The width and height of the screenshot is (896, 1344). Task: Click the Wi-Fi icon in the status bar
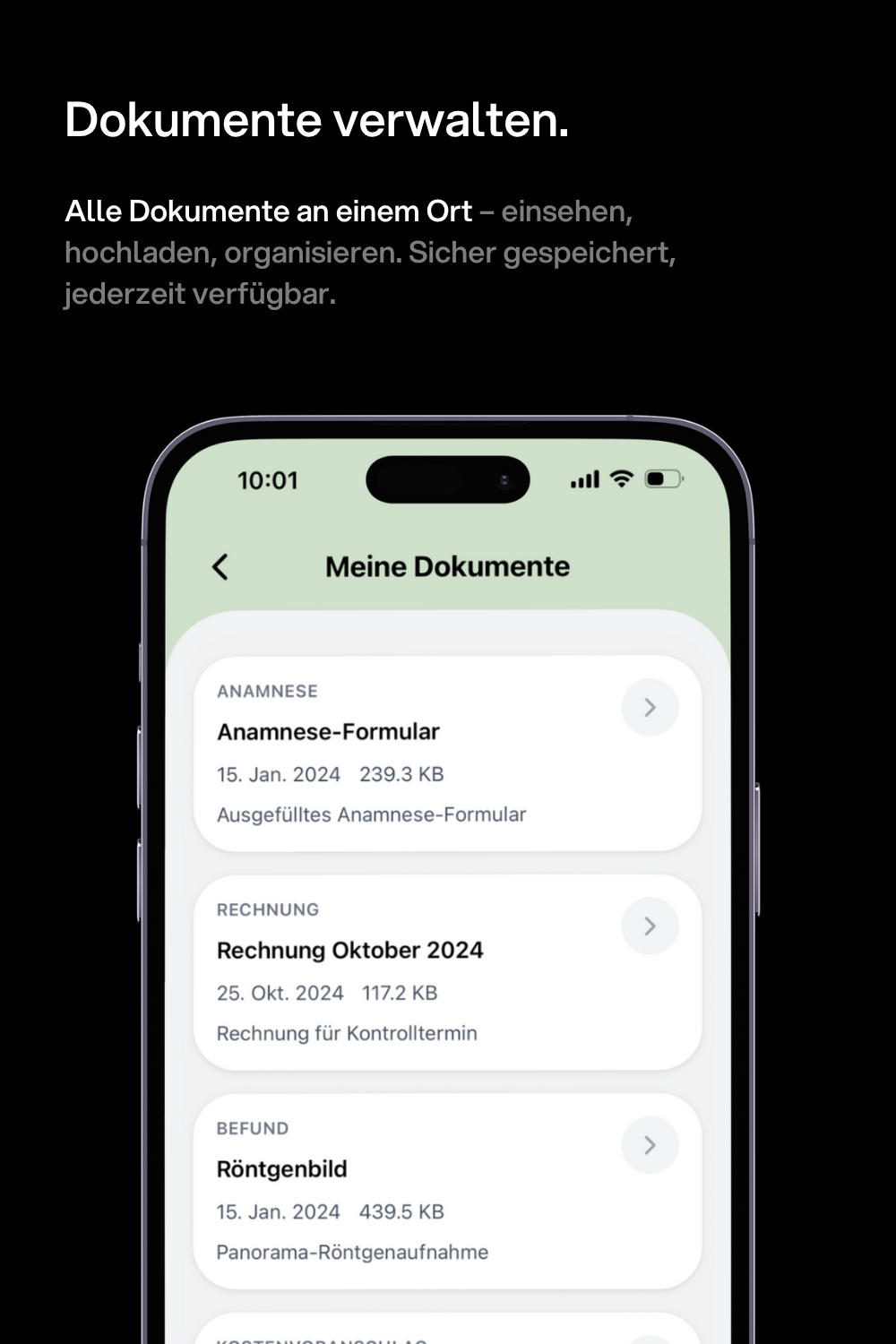click(x=620, y=479)
